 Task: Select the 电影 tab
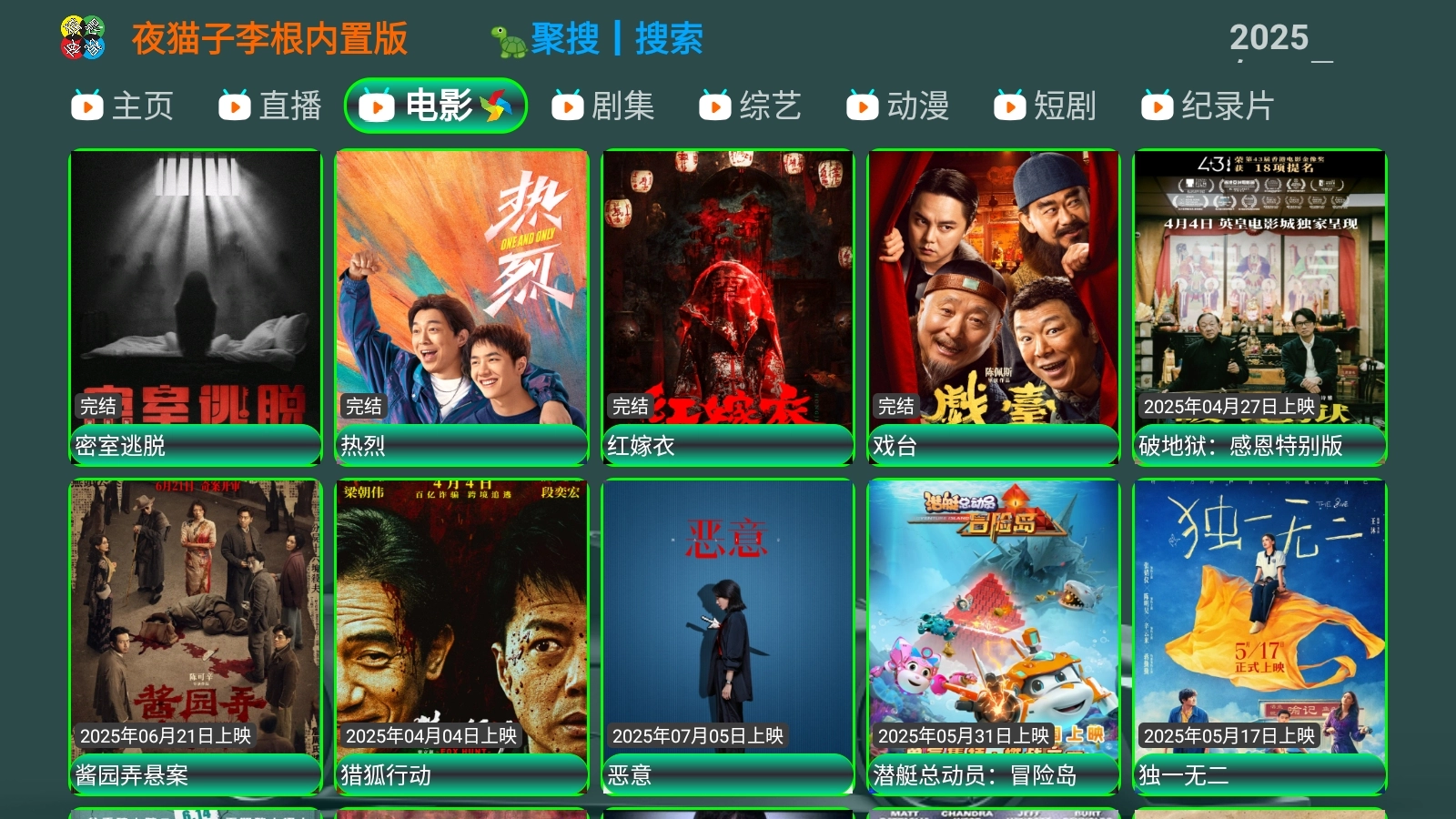click(436, 106)
